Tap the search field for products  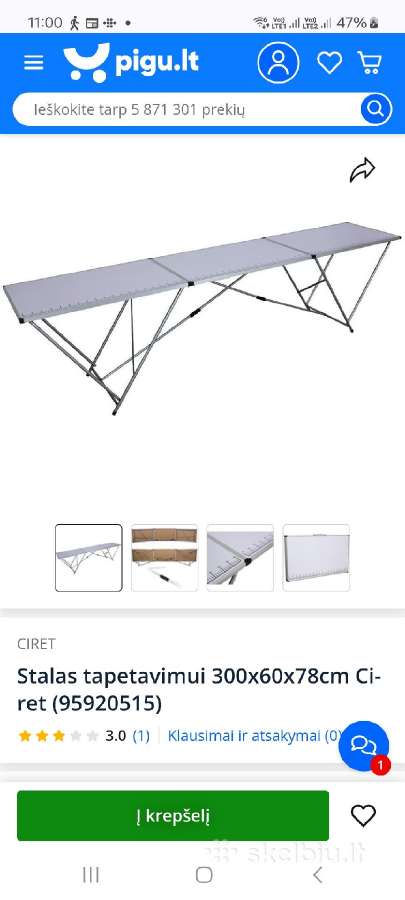[187, 109]
